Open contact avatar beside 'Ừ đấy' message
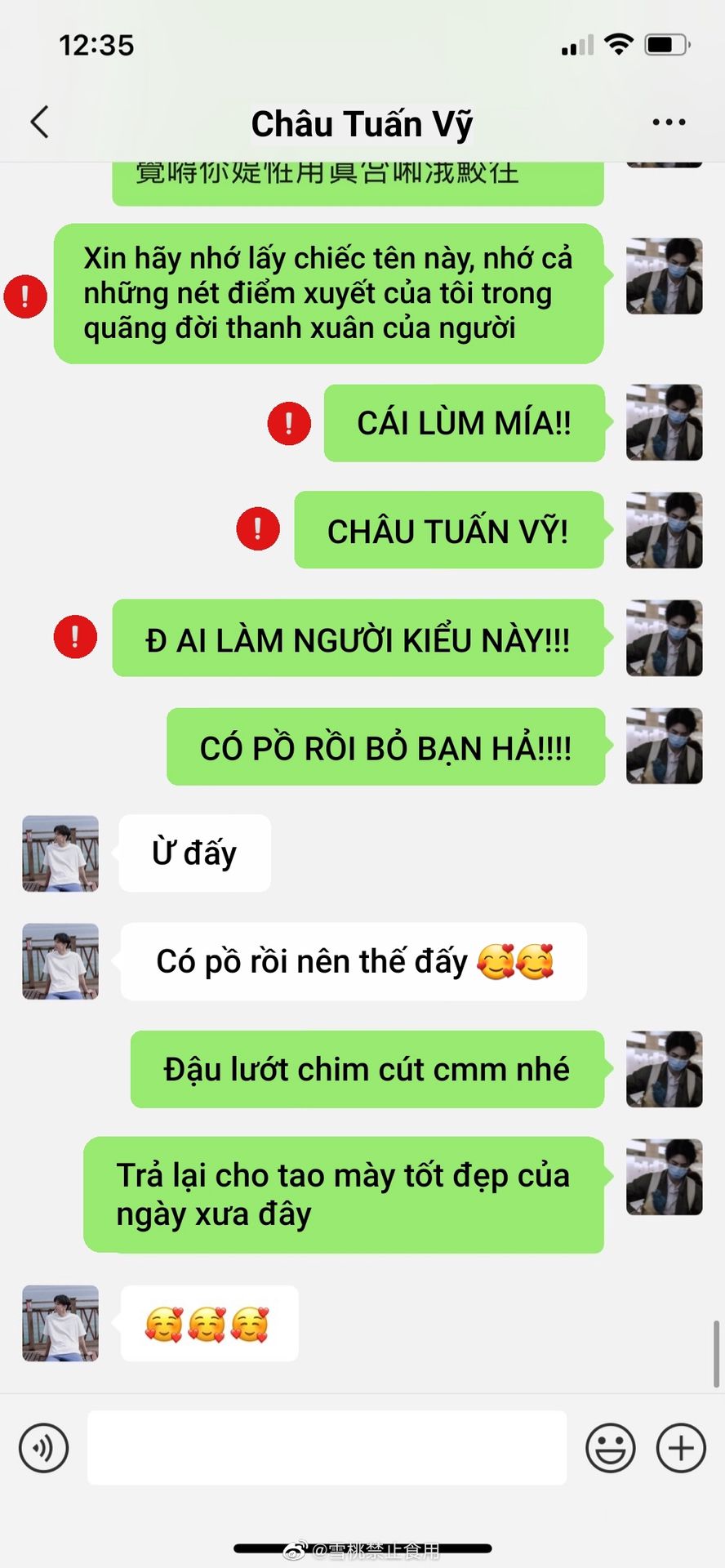725x1568 pixels. [60, 853]
